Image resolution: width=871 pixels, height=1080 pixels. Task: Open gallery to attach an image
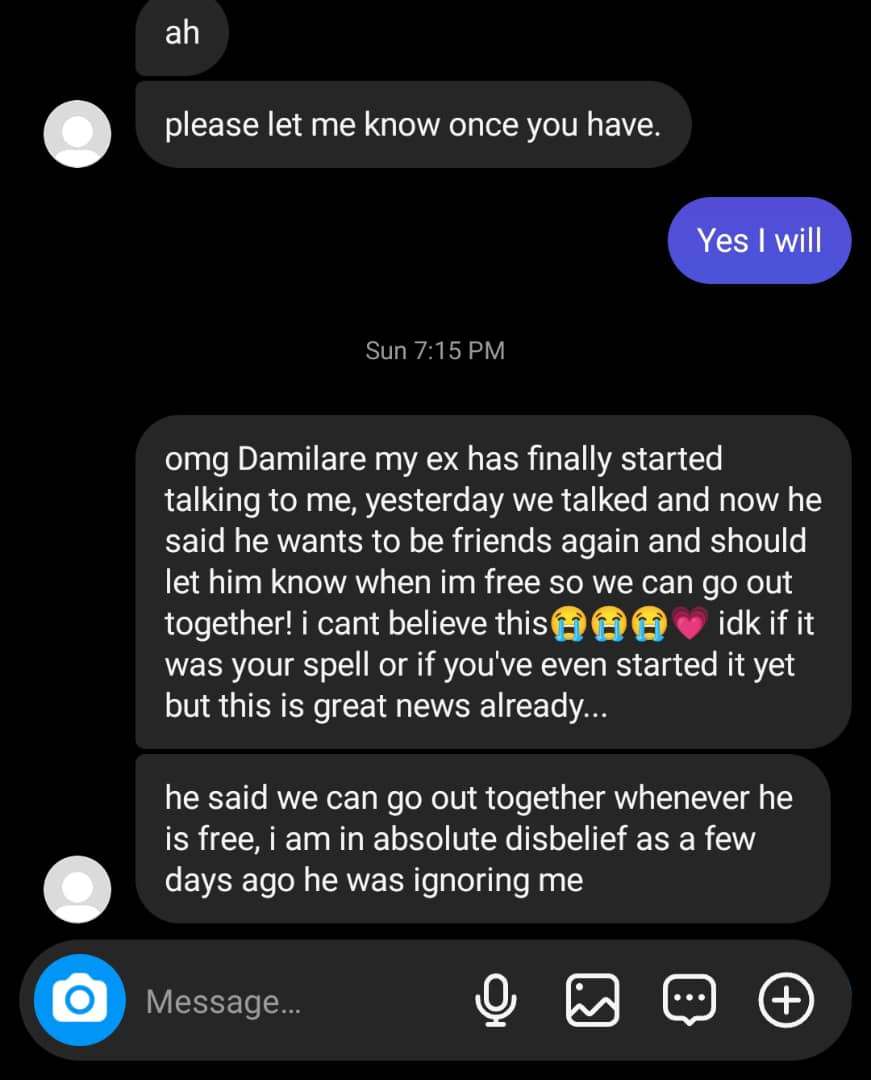pos(593,999)
